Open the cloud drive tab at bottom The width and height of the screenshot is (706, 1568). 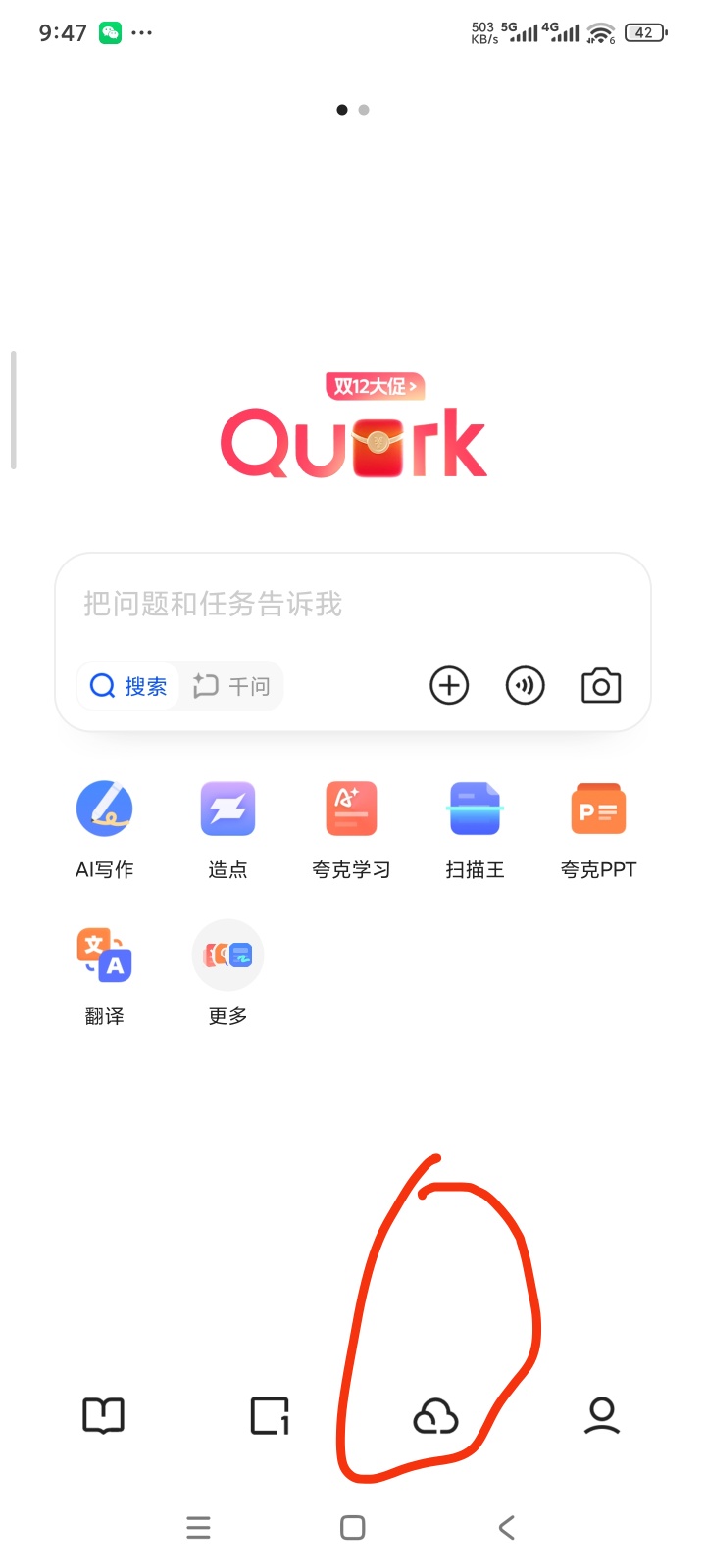[x=435, y=1415]
